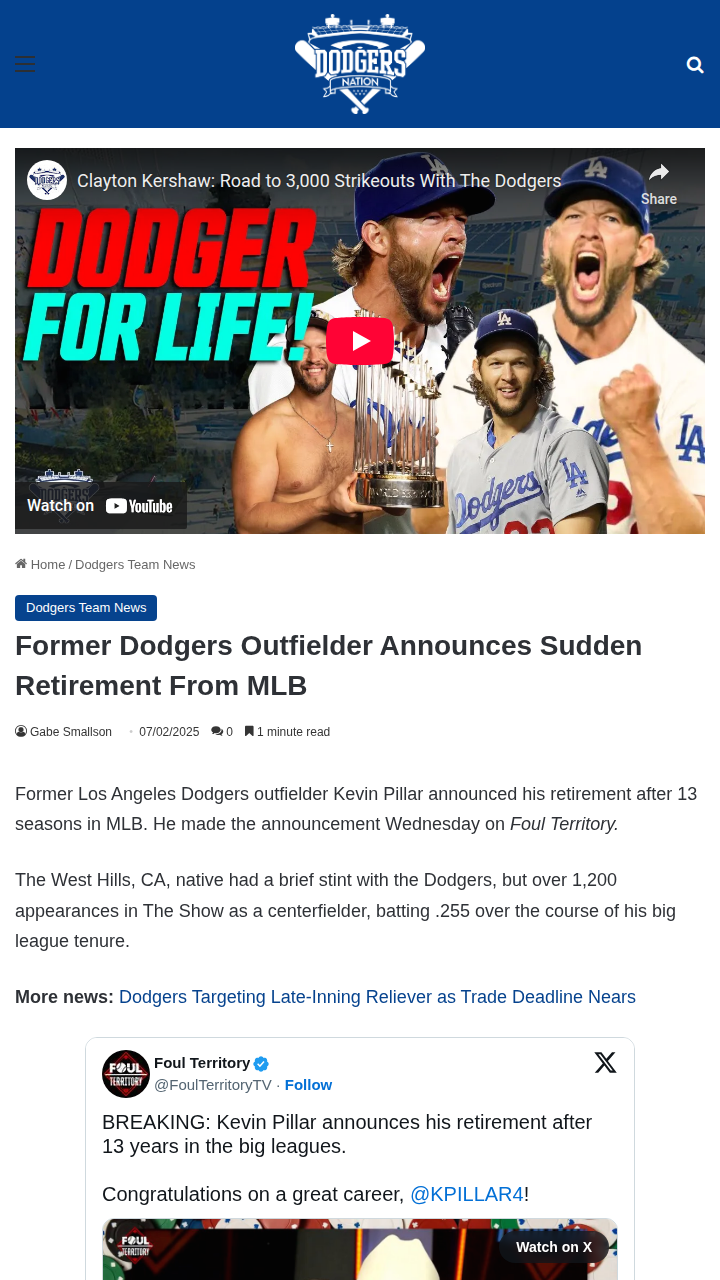
Task: Open the Dodgers Team News breadcrumb
Action: pyautogui.click(x=135, y=565)
